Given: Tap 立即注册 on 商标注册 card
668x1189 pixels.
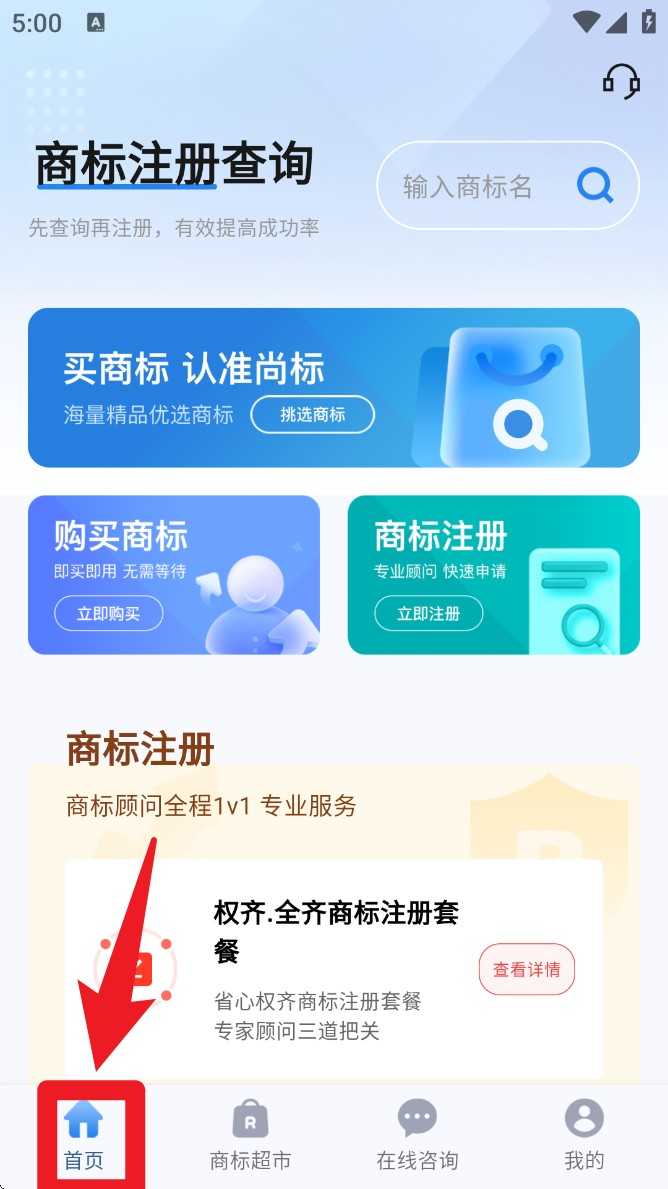Looking at the screenshot, I should (x=428, y=614).
